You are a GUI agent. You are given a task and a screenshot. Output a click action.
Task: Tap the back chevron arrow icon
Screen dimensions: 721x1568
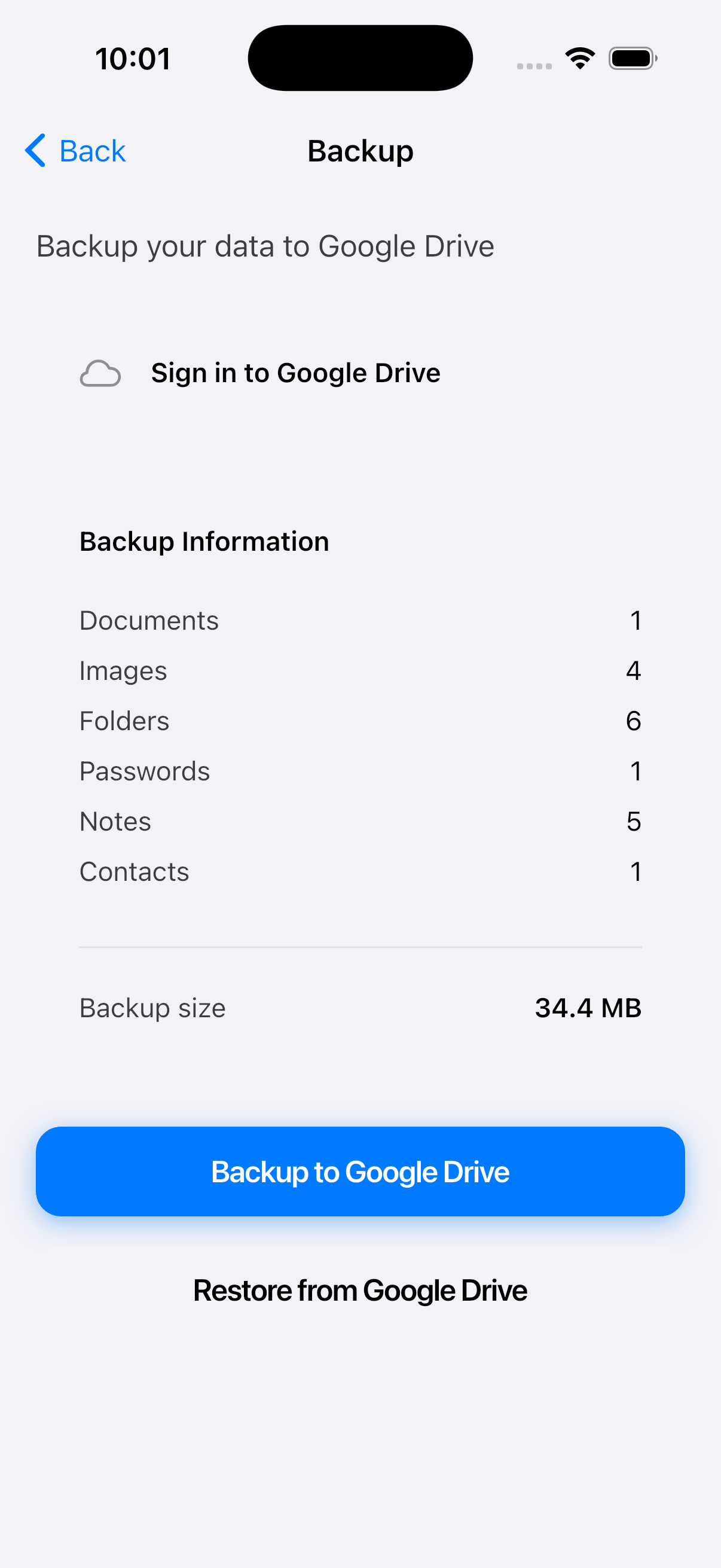click(x=35, y=150)
